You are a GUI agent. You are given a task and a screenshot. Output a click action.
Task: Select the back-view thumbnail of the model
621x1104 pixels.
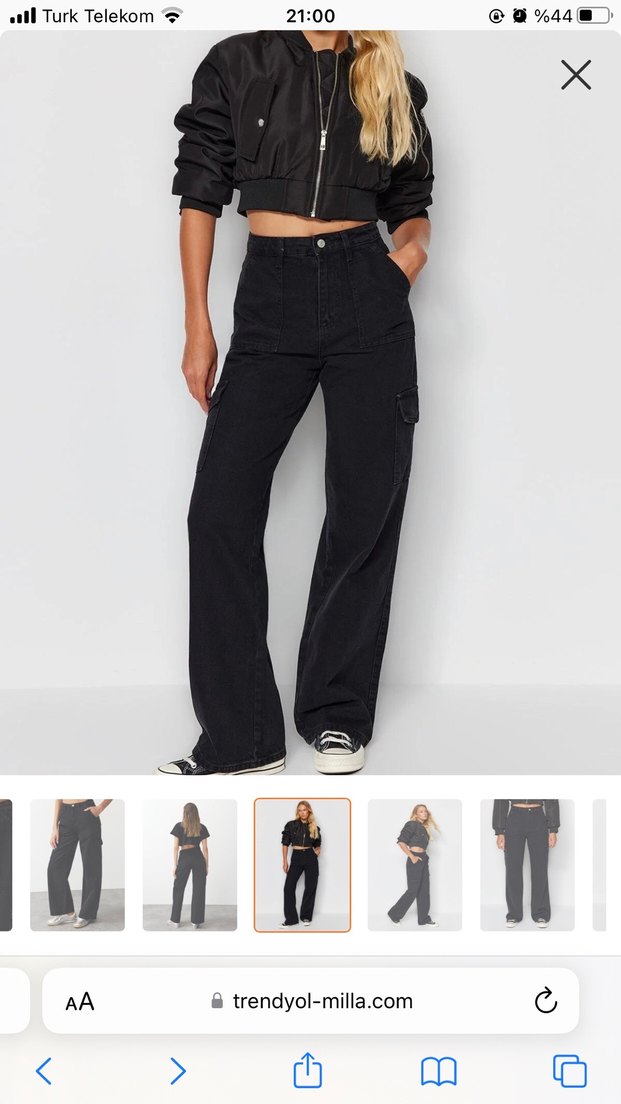(189, 865)
